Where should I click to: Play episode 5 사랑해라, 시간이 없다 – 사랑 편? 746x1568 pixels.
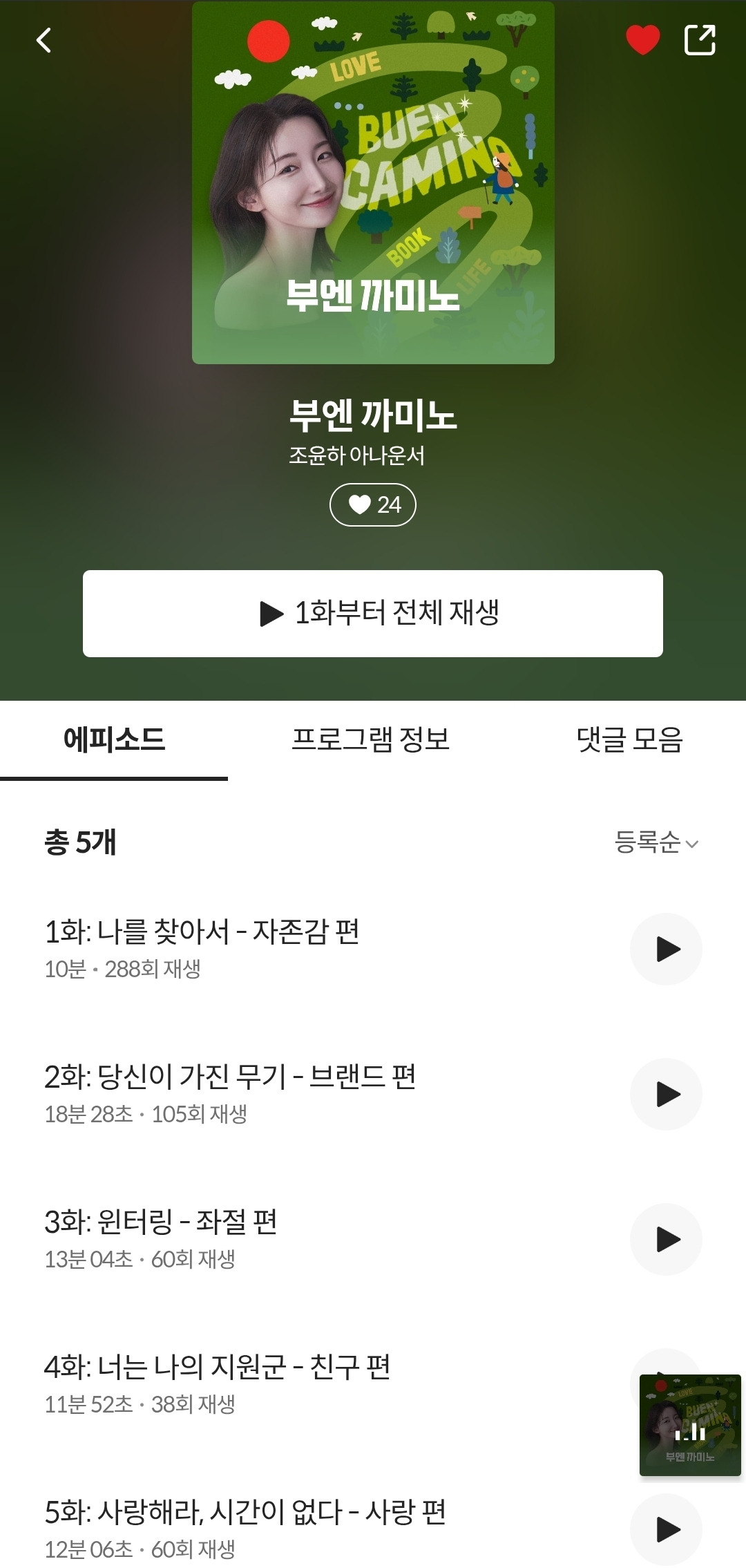(x=667, y=1529)
